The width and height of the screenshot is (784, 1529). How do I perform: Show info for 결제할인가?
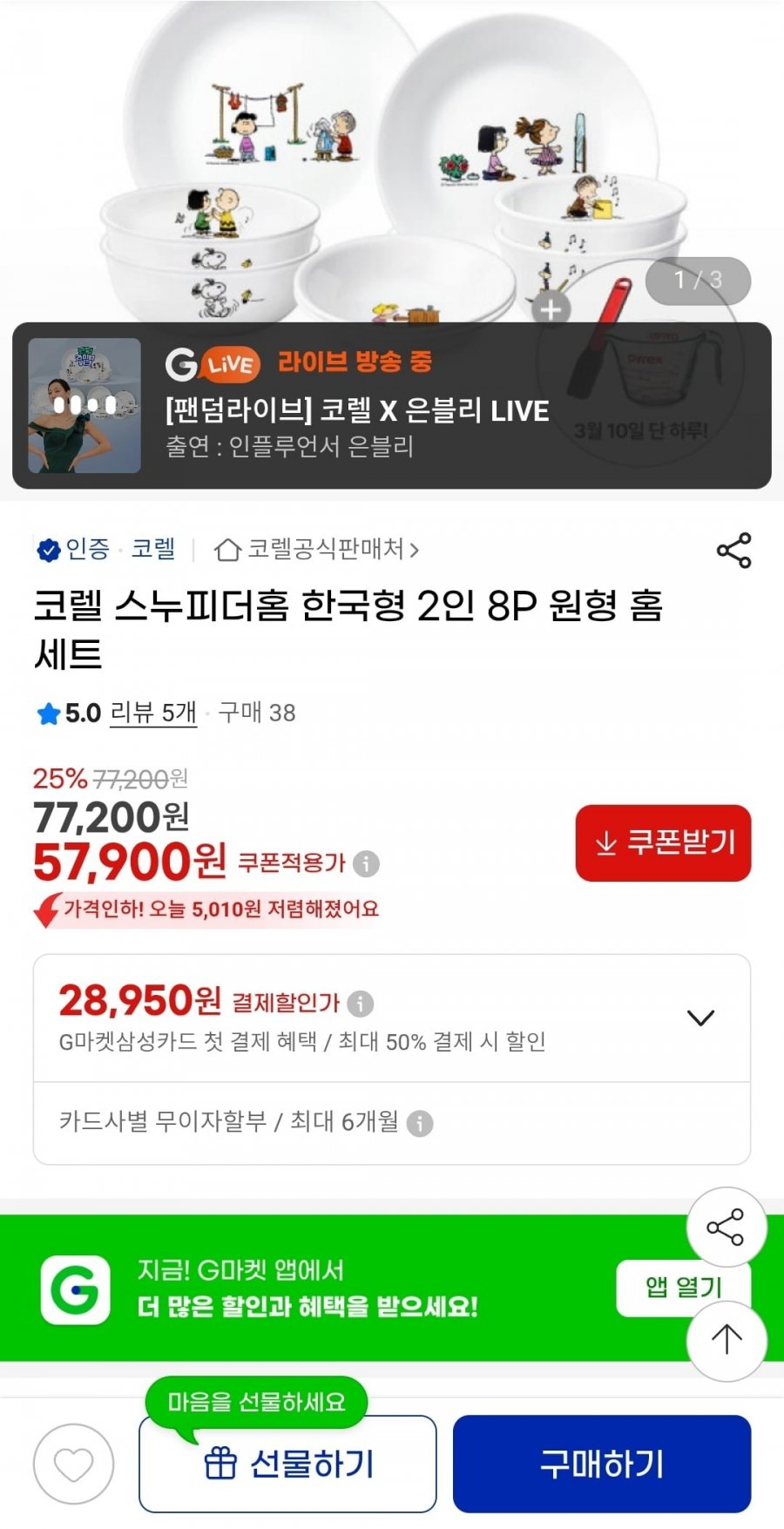tap(361, 1004)
